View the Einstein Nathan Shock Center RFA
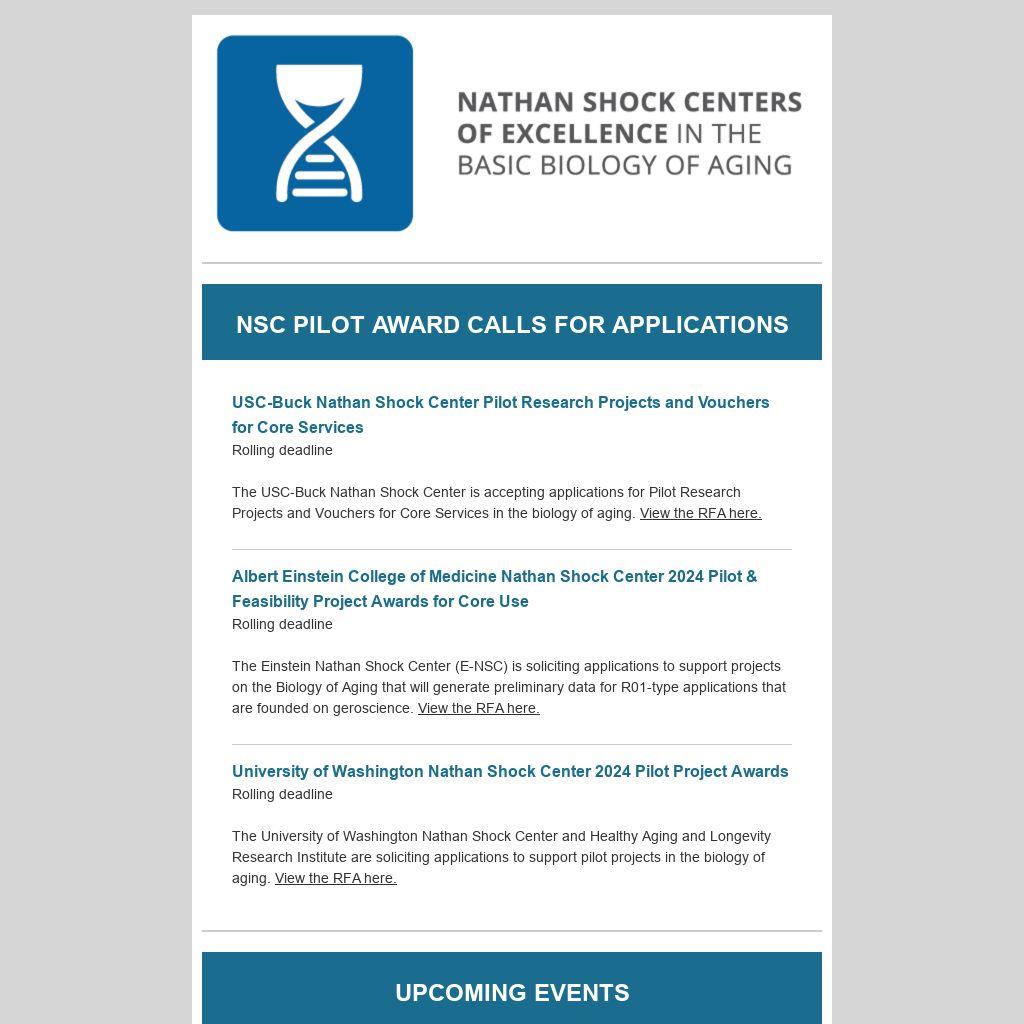 [x=478, y=708]
